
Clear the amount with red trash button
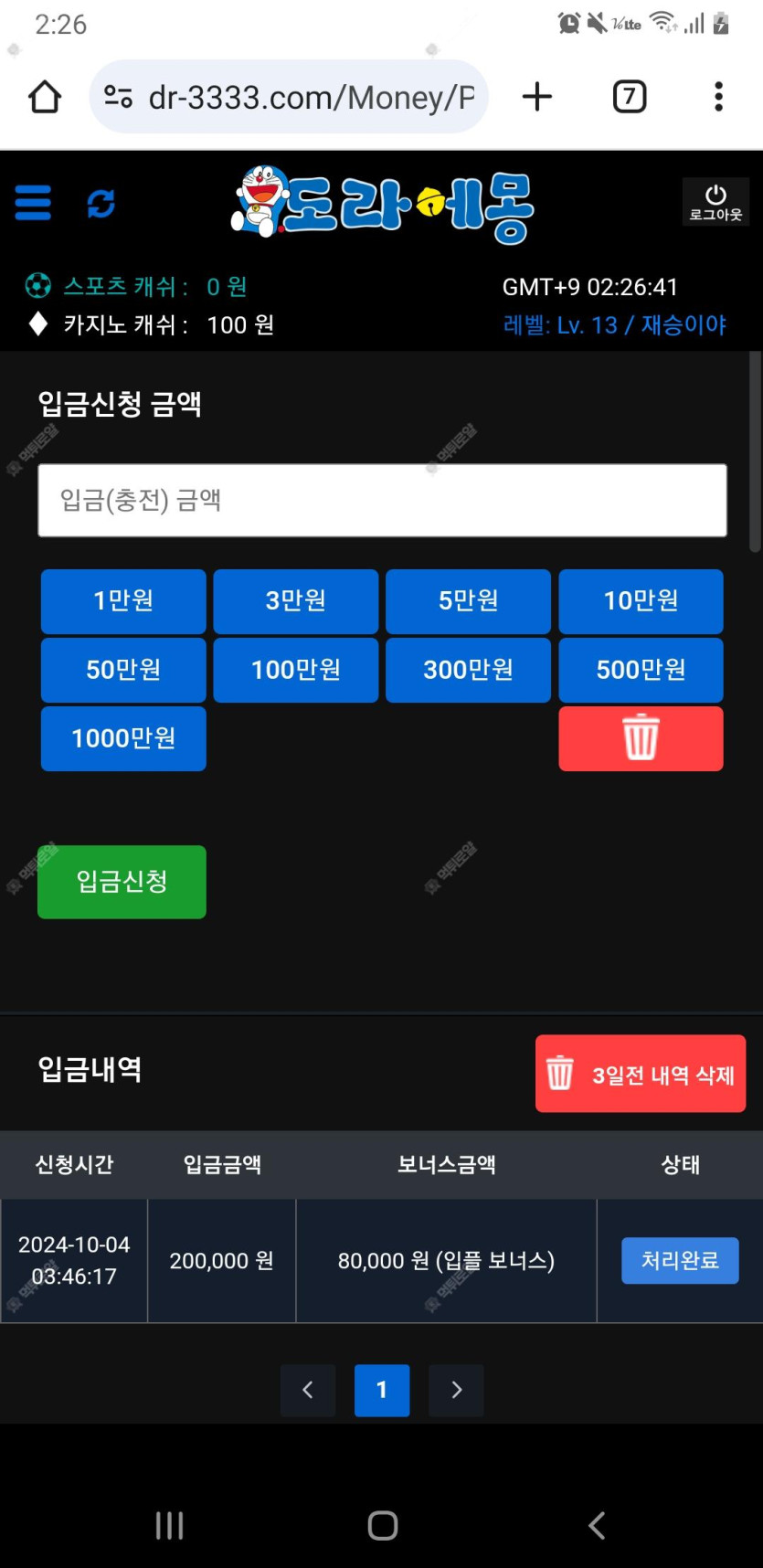pos(641,738)
